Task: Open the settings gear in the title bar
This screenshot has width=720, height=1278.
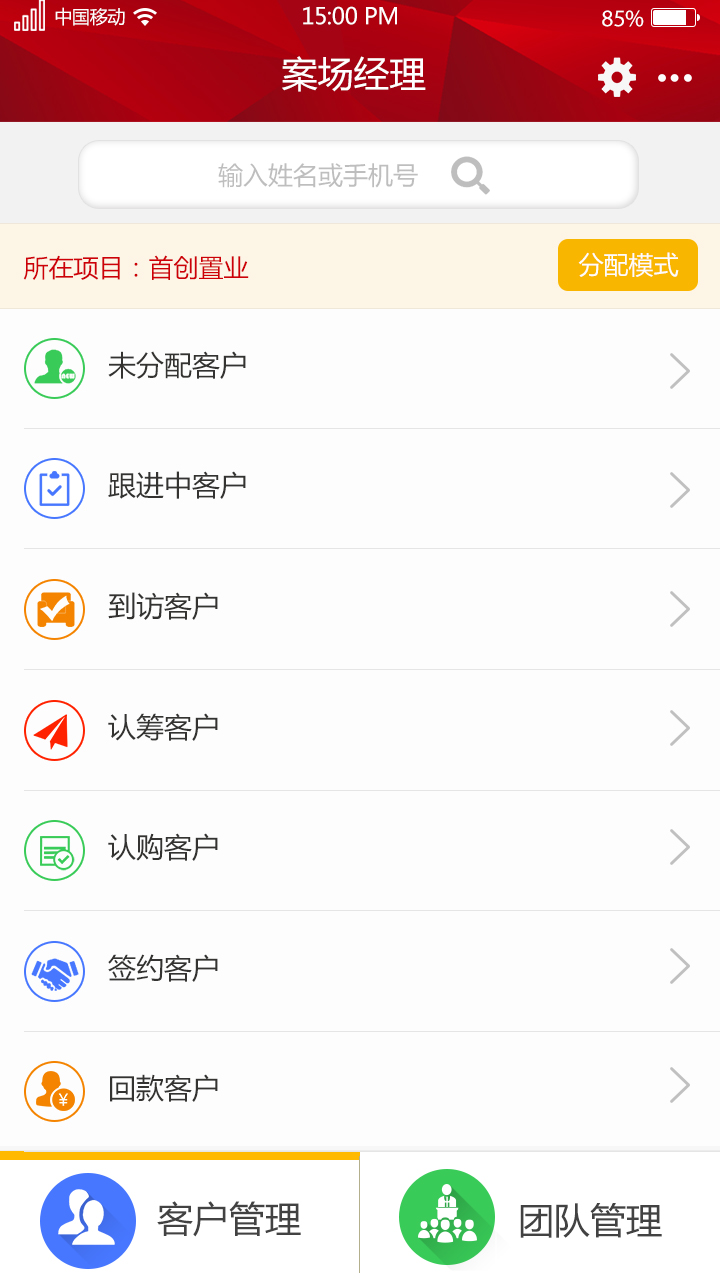Action: pyautogui.click(x=617, y=77)
